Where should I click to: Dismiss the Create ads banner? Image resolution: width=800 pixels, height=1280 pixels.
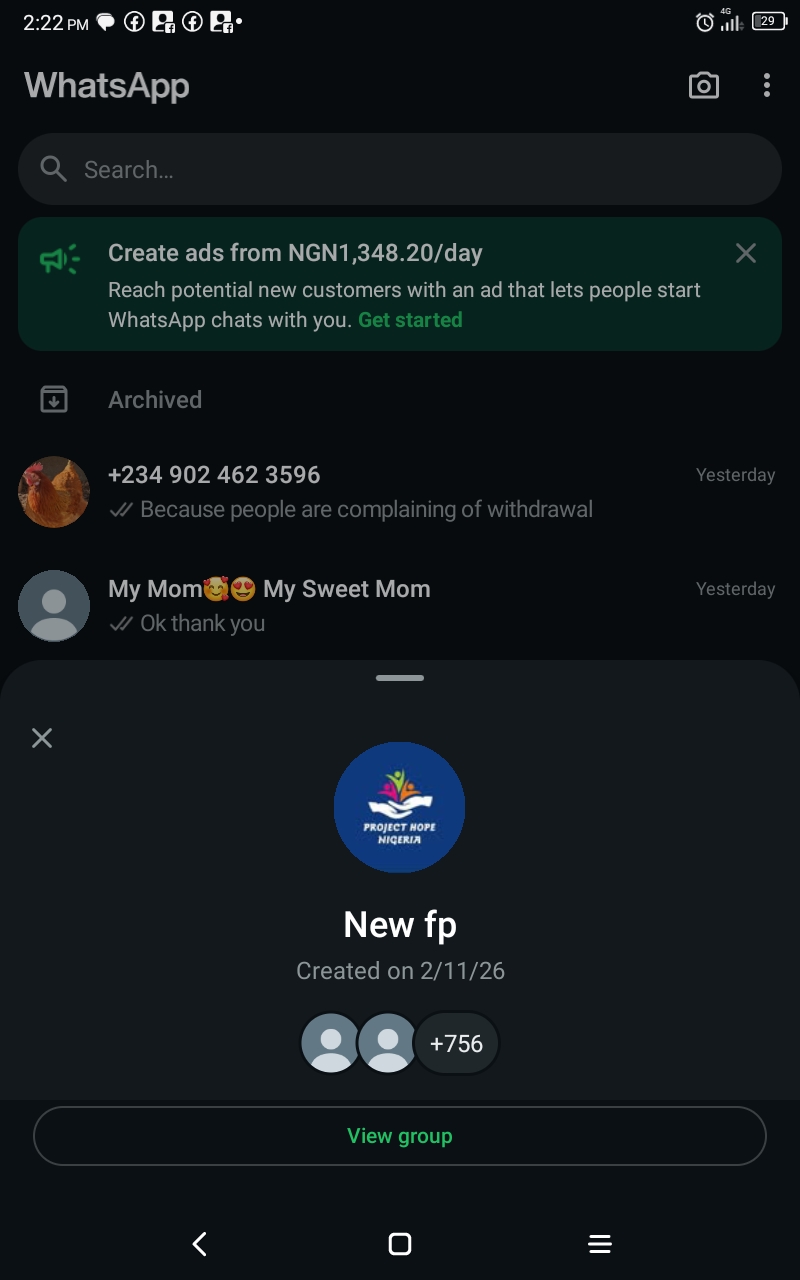(x=746, y=253)
